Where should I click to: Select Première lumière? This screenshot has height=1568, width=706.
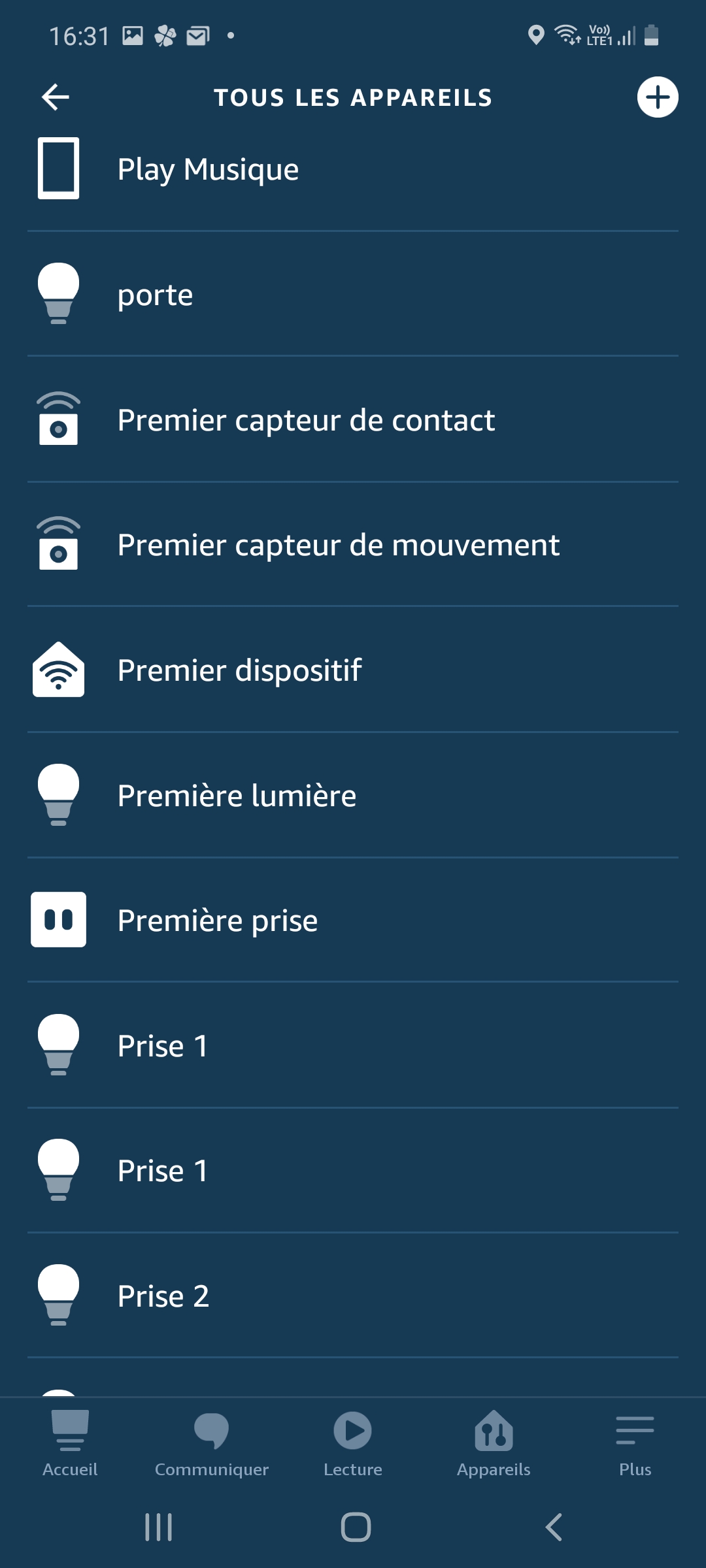(353, 795)
